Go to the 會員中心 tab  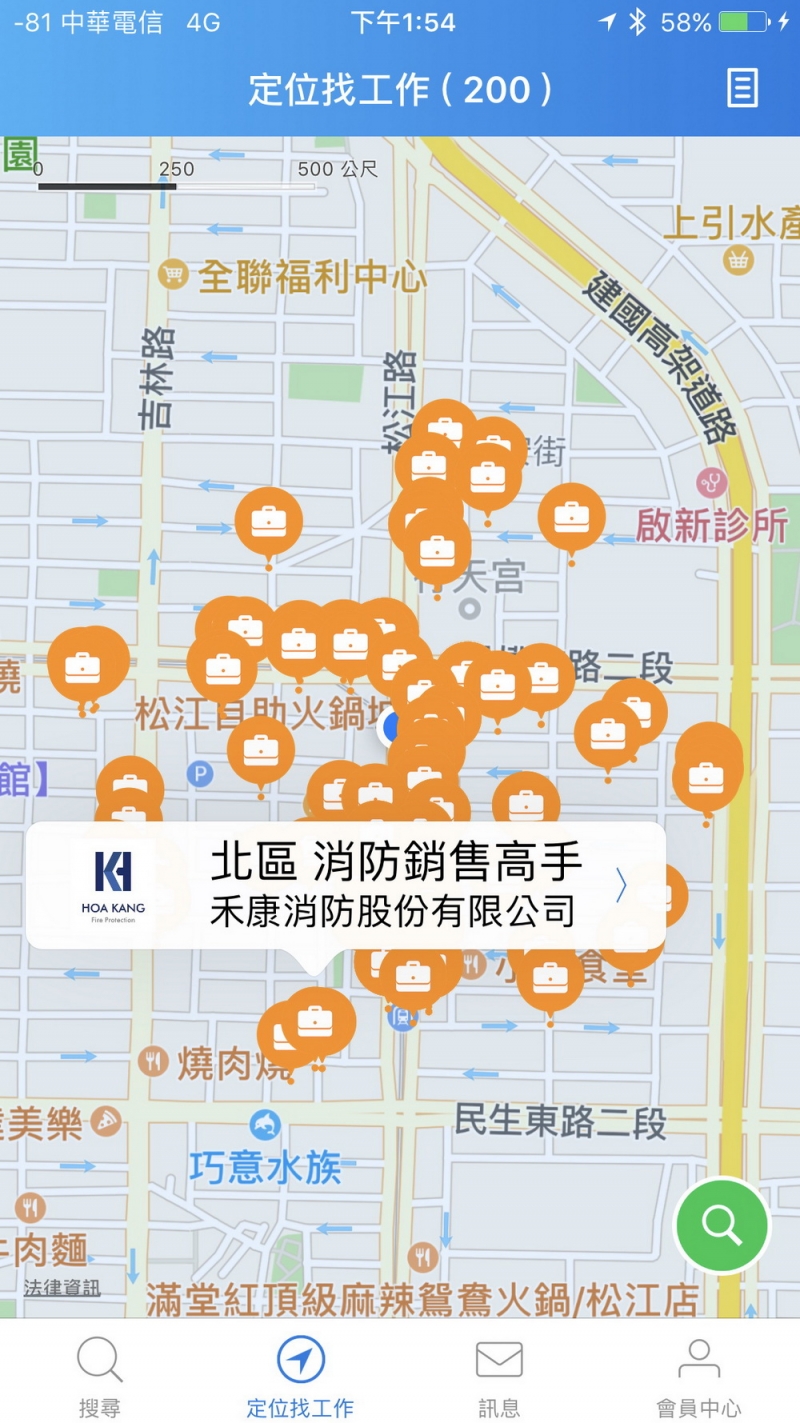tap(698, 1378)
